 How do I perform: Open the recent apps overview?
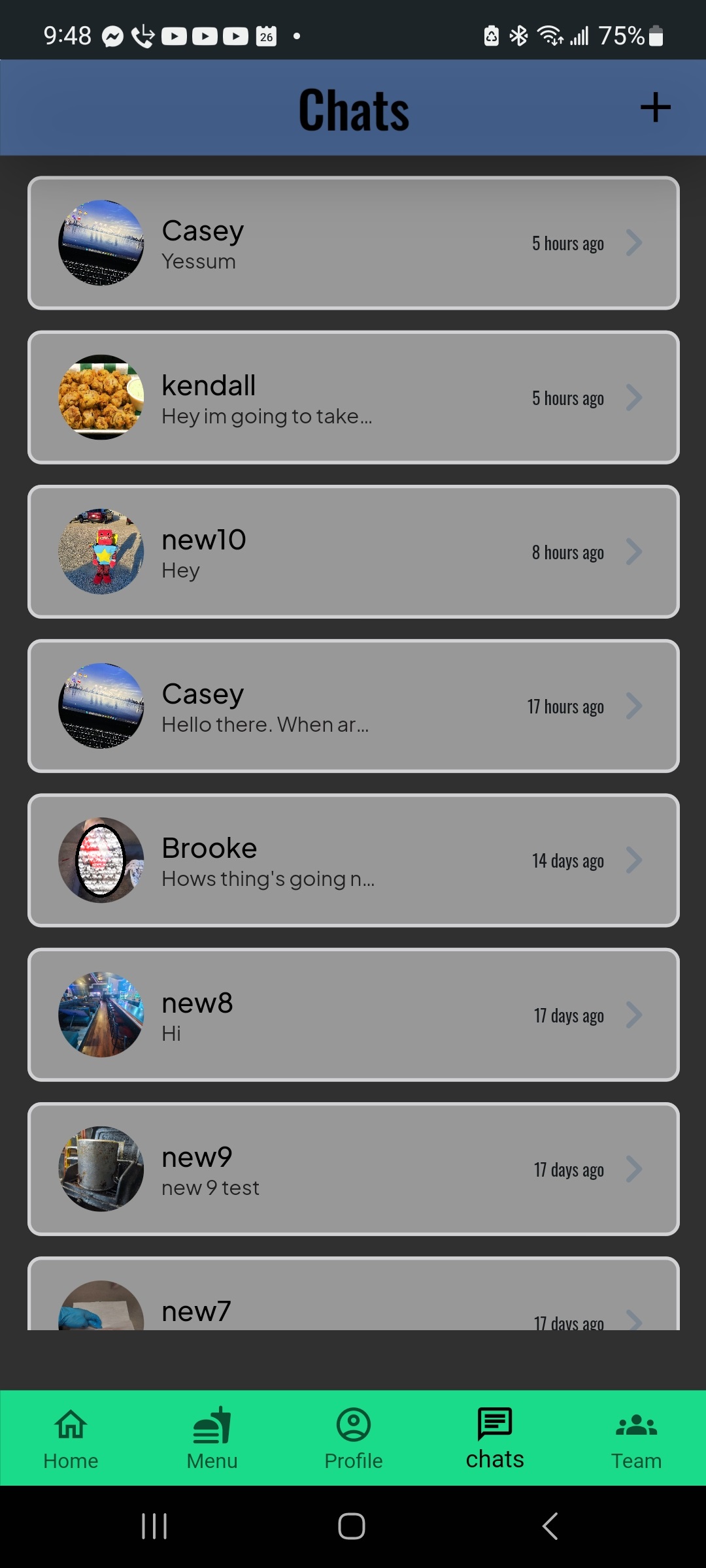click(x=154, y=1526)
